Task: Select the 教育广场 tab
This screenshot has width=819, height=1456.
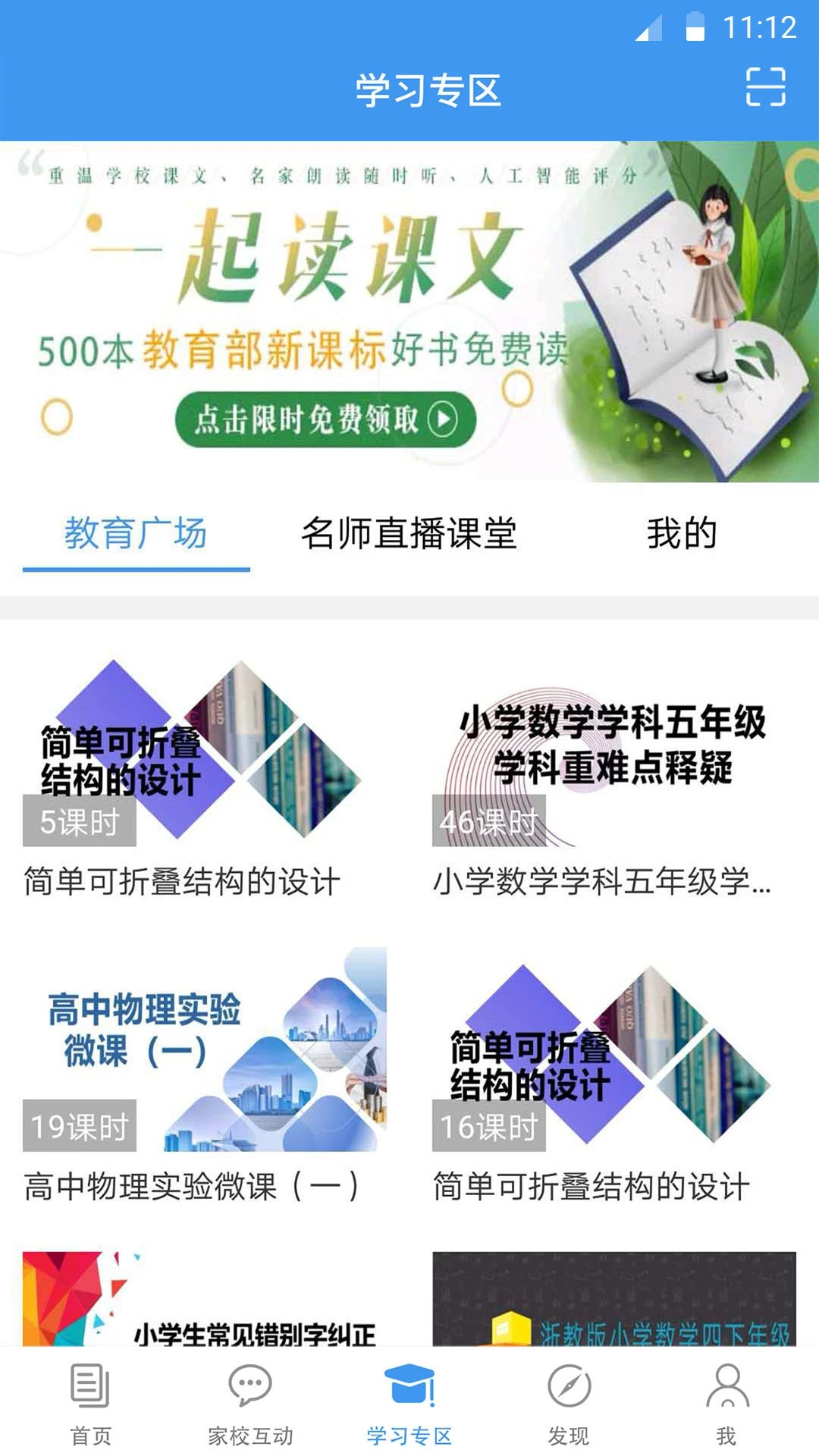Action: click(136, 533)
